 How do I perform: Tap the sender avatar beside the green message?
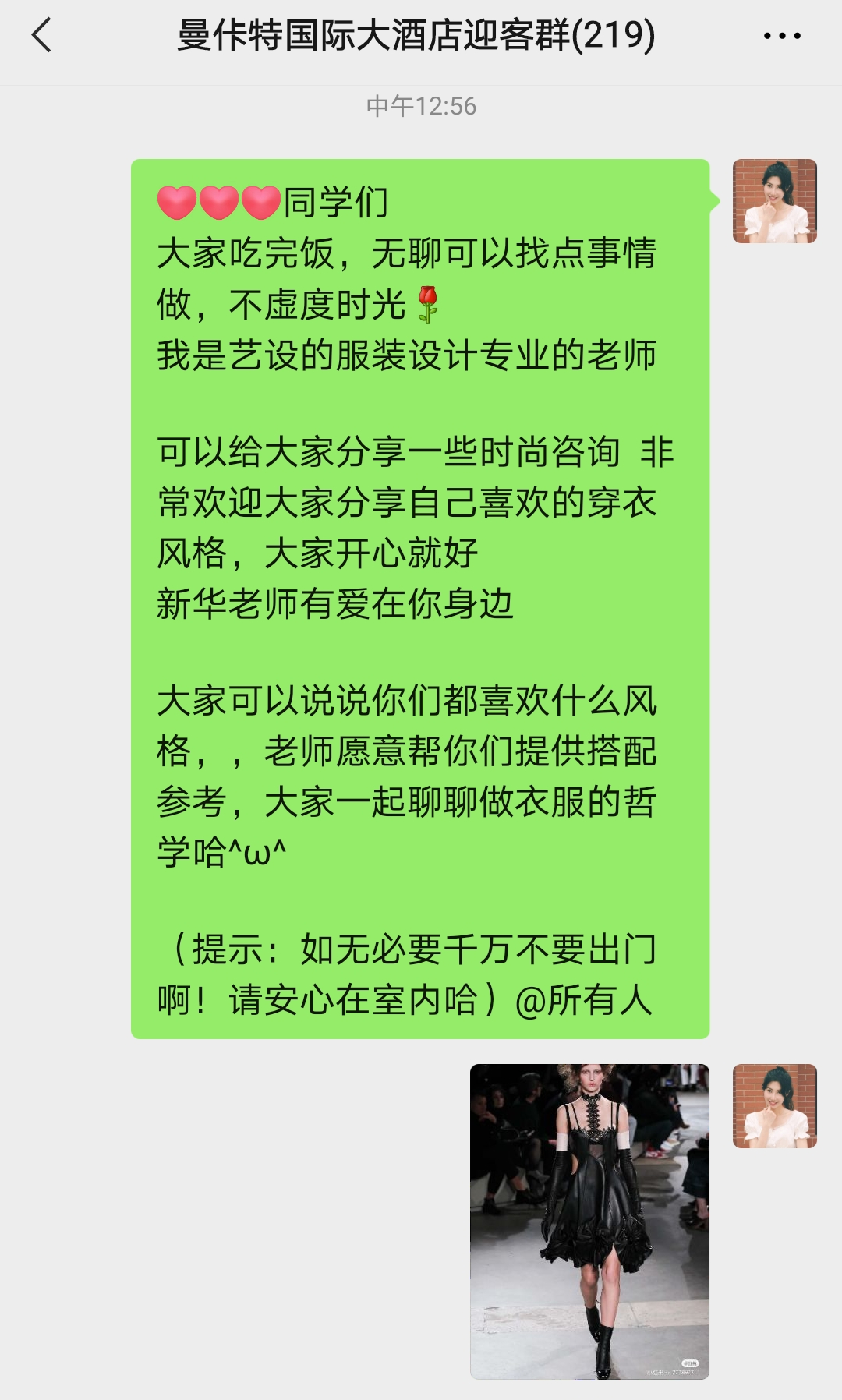pos(774,201)
